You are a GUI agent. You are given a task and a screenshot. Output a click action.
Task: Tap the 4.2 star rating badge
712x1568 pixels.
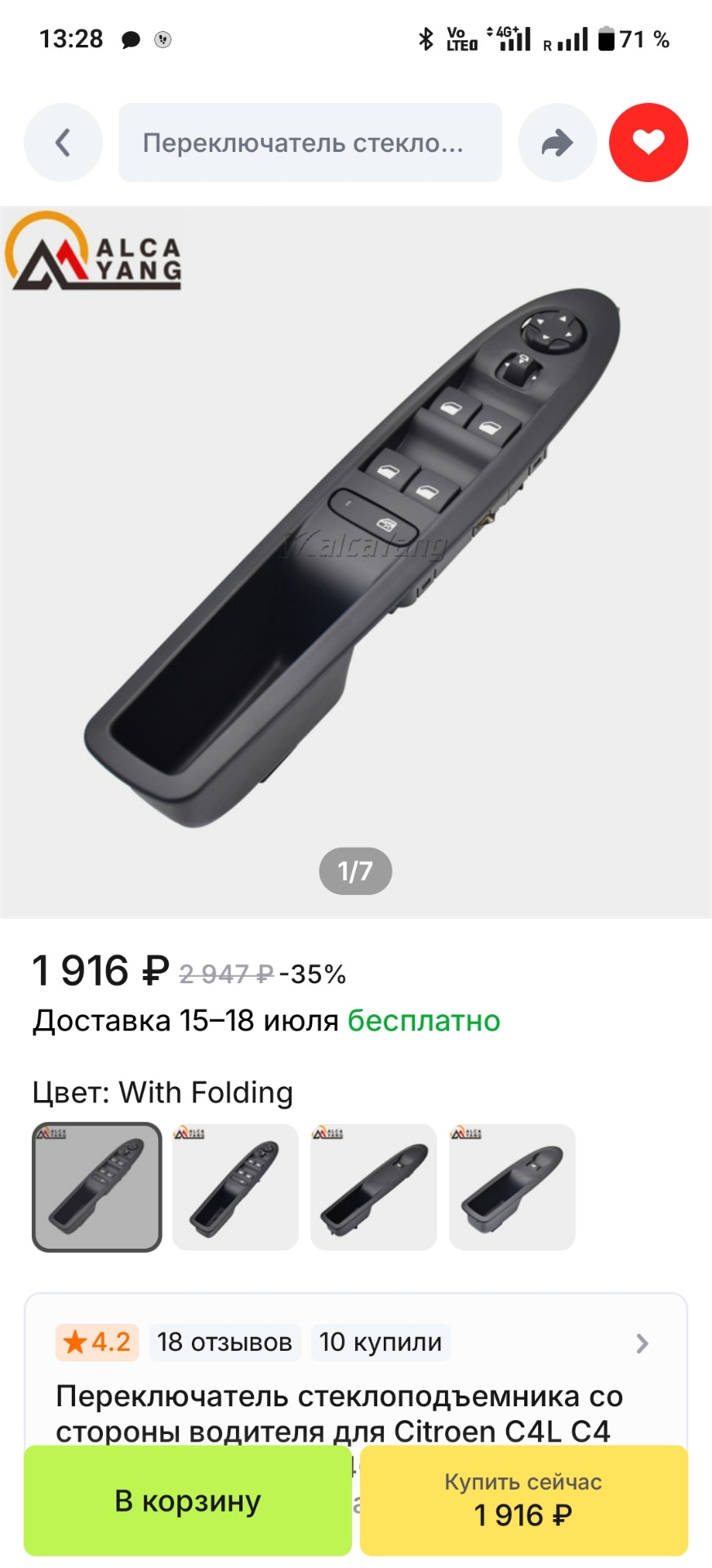(97, 1343)
